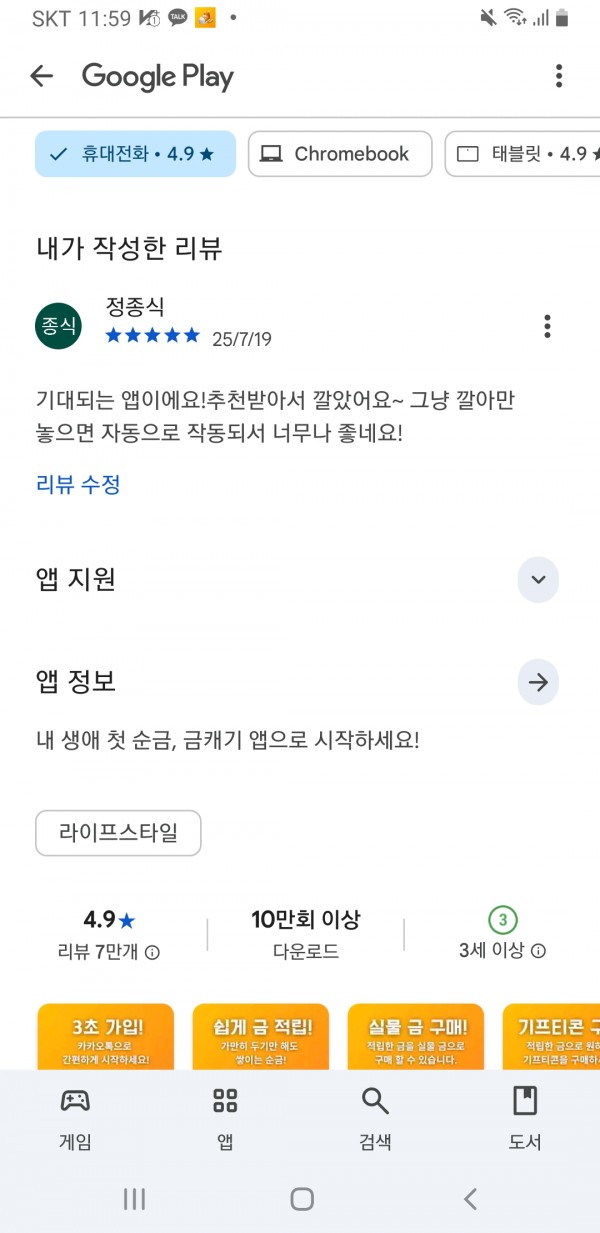
Task: Open 앱 정보 details arrow
Action: pyautogui.click(x=538, y=683)
